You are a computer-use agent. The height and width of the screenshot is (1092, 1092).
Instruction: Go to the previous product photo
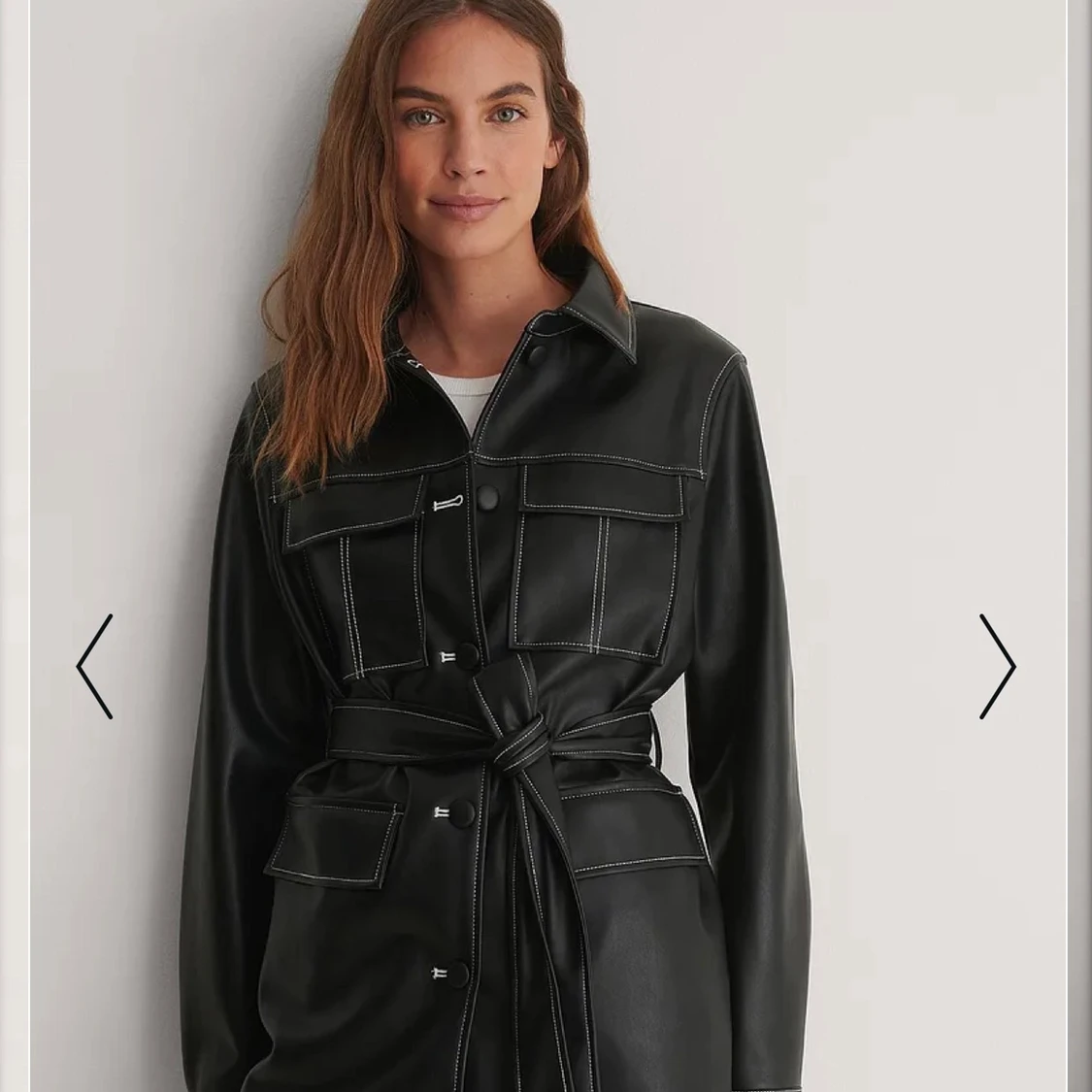click(95, 667)
